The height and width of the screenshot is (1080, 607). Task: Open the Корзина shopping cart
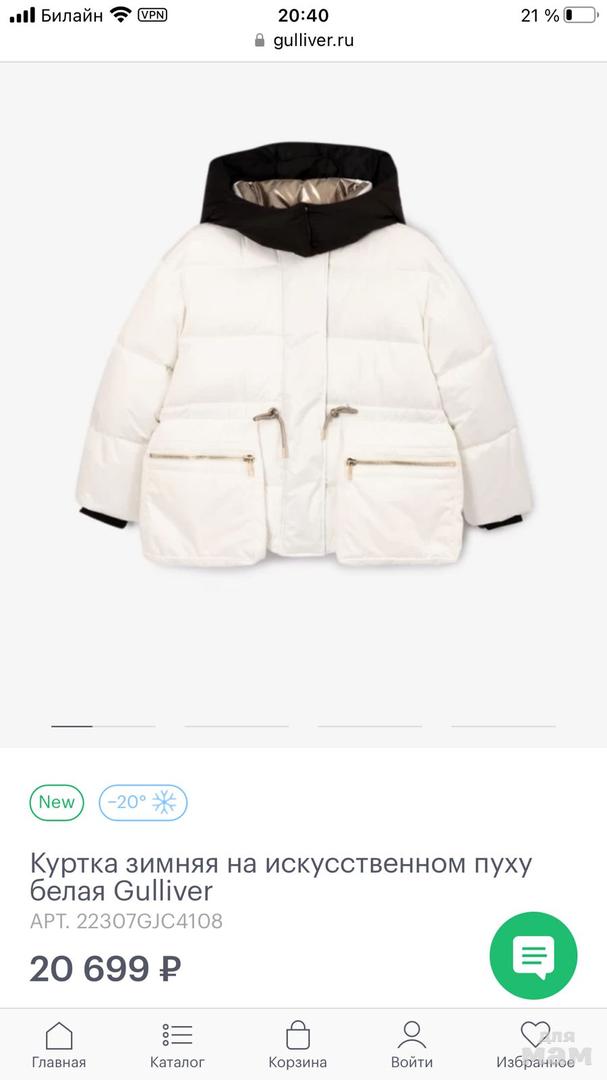(297, 1045)
